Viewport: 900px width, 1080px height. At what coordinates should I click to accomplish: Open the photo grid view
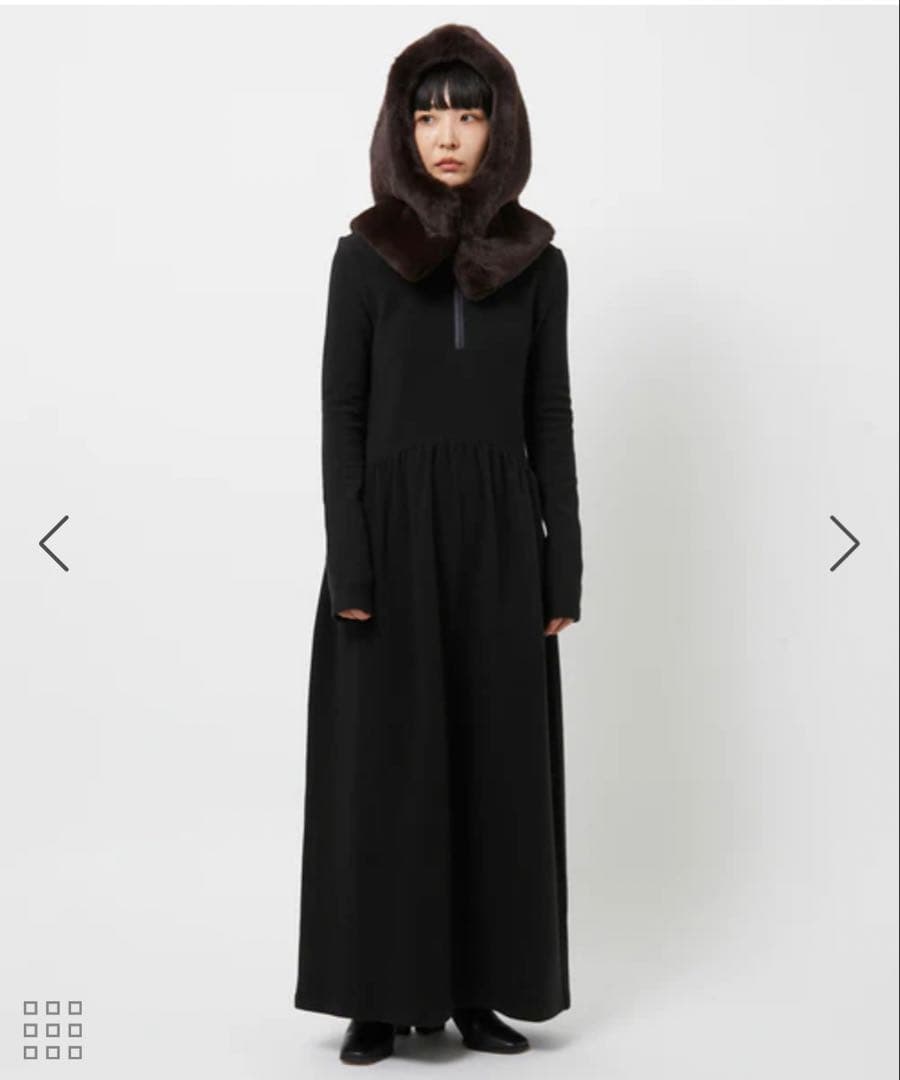[x=53, y=1029]
